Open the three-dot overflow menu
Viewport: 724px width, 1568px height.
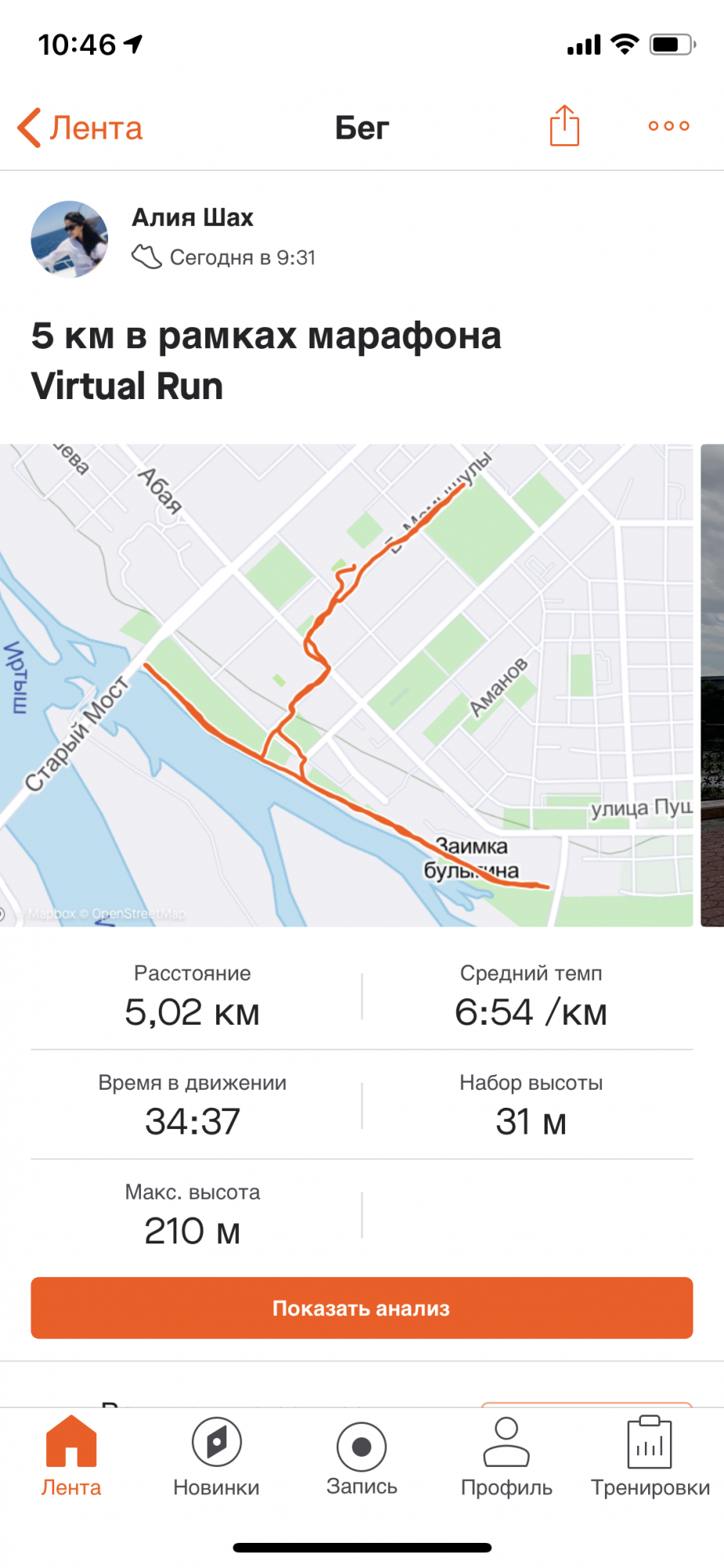pos(668,126)
